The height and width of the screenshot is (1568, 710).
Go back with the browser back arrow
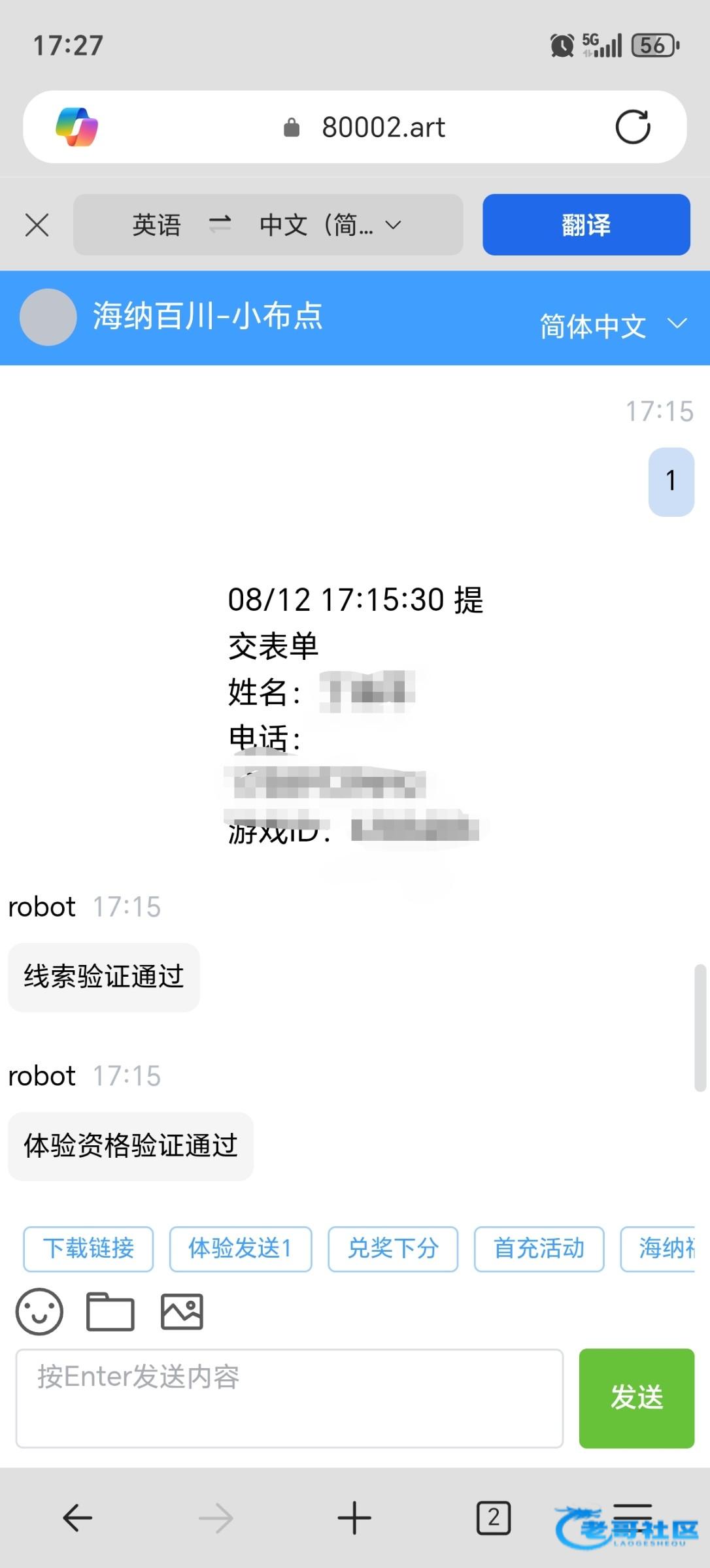[x=77, y=1517]
